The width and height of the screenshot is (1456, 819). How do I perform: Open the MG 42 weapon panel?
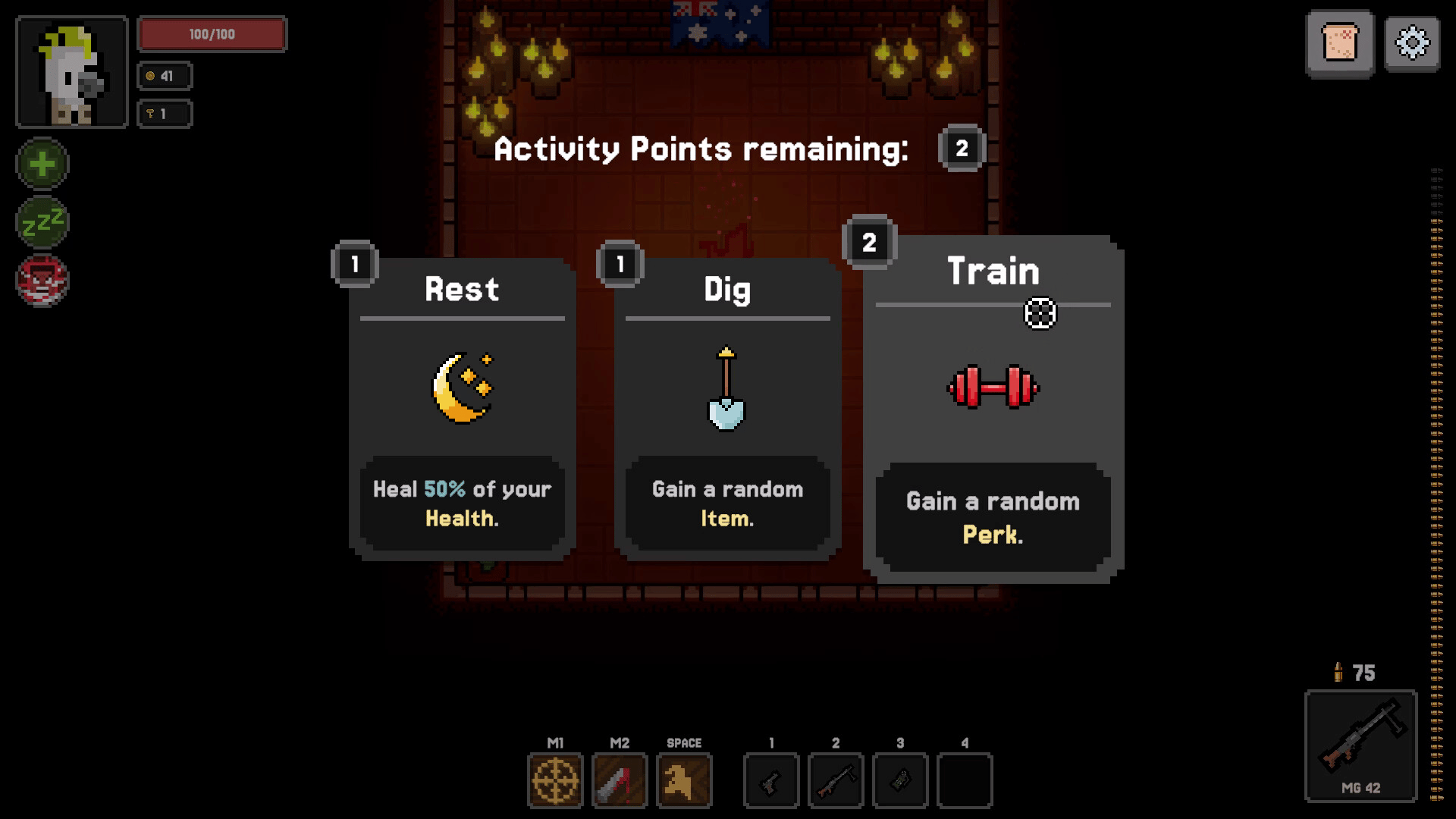(x=1360, y=745)
